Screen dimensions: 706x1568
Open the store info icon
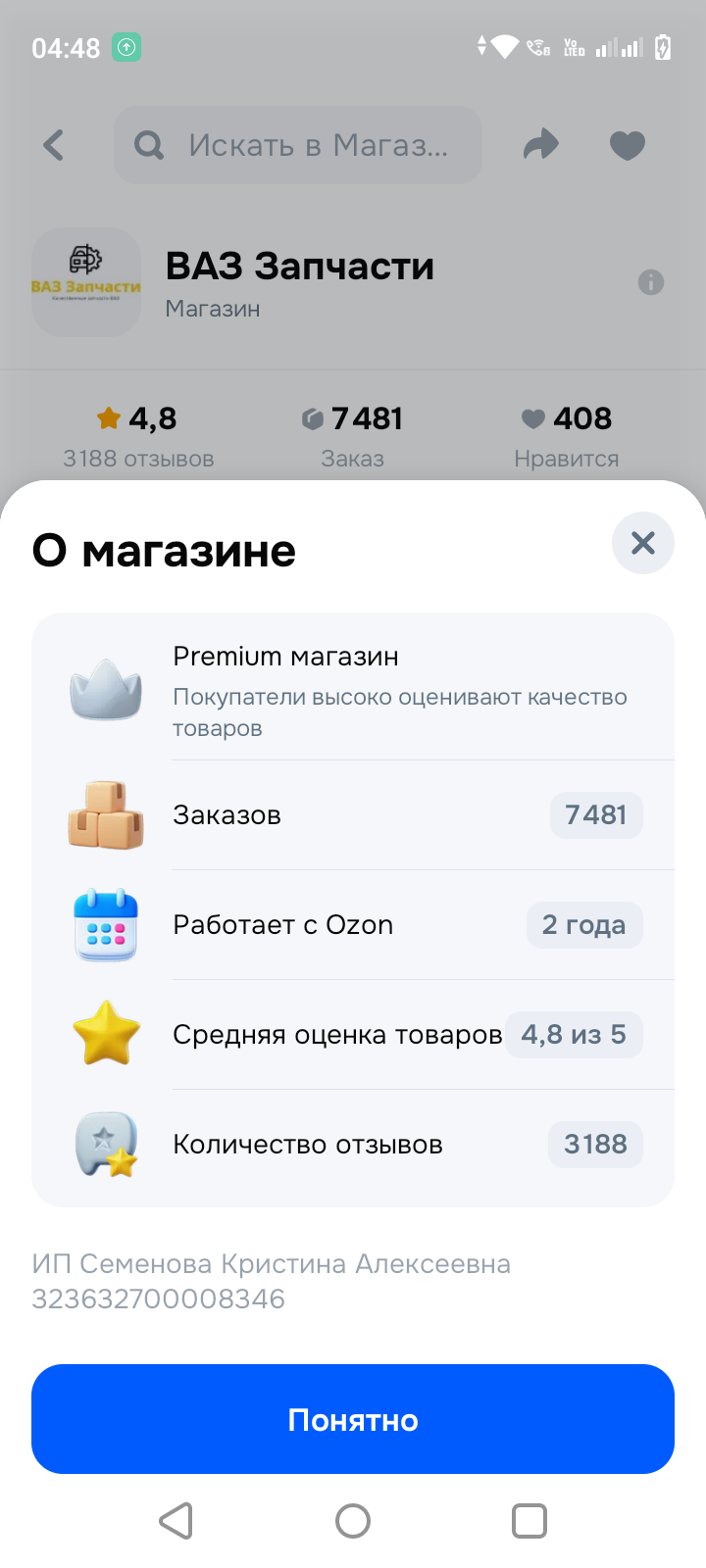(651, 282)
